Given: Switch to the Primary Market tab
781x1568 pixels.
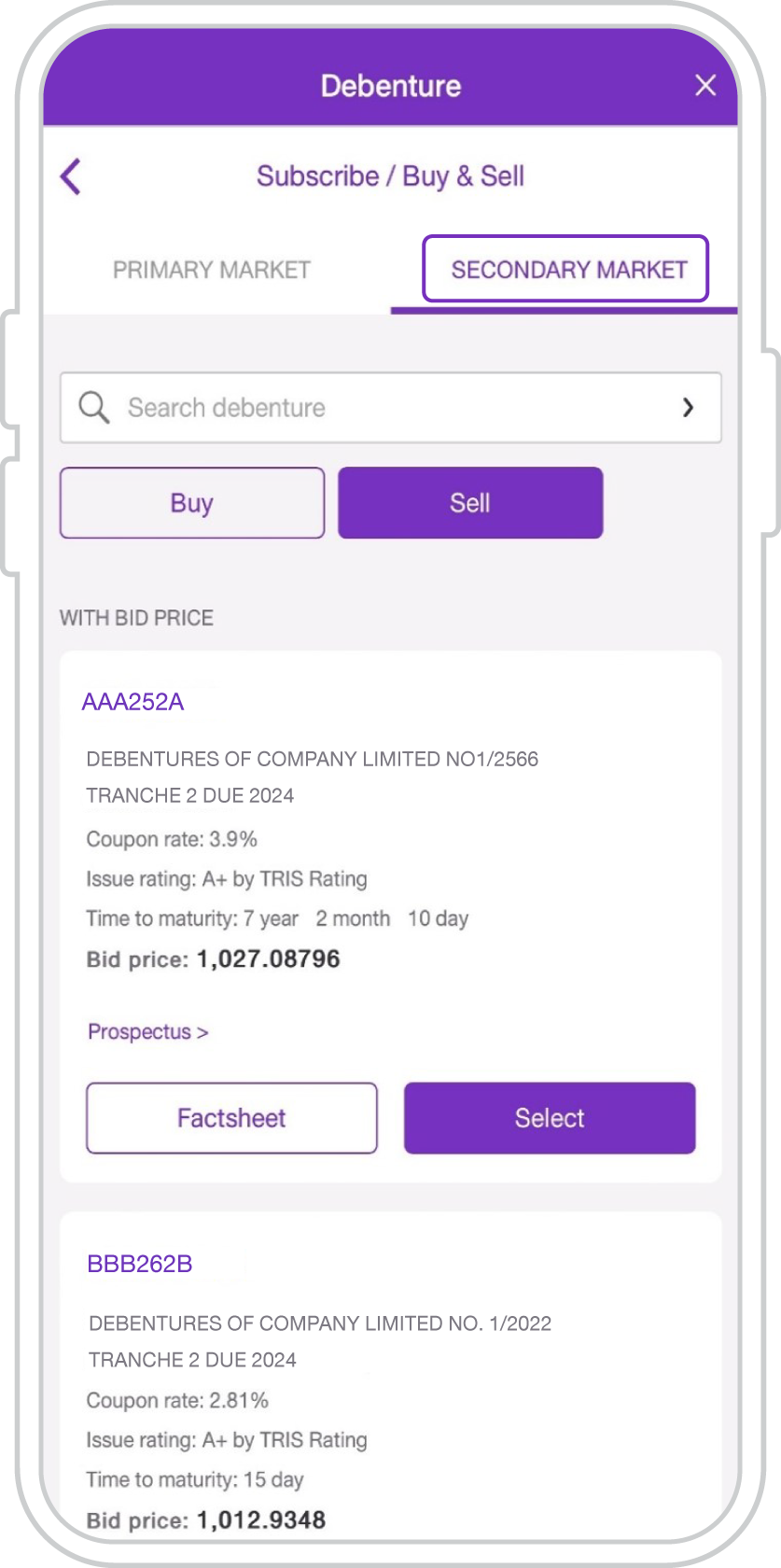Looking at the screenshot, I should pos(212,270).
